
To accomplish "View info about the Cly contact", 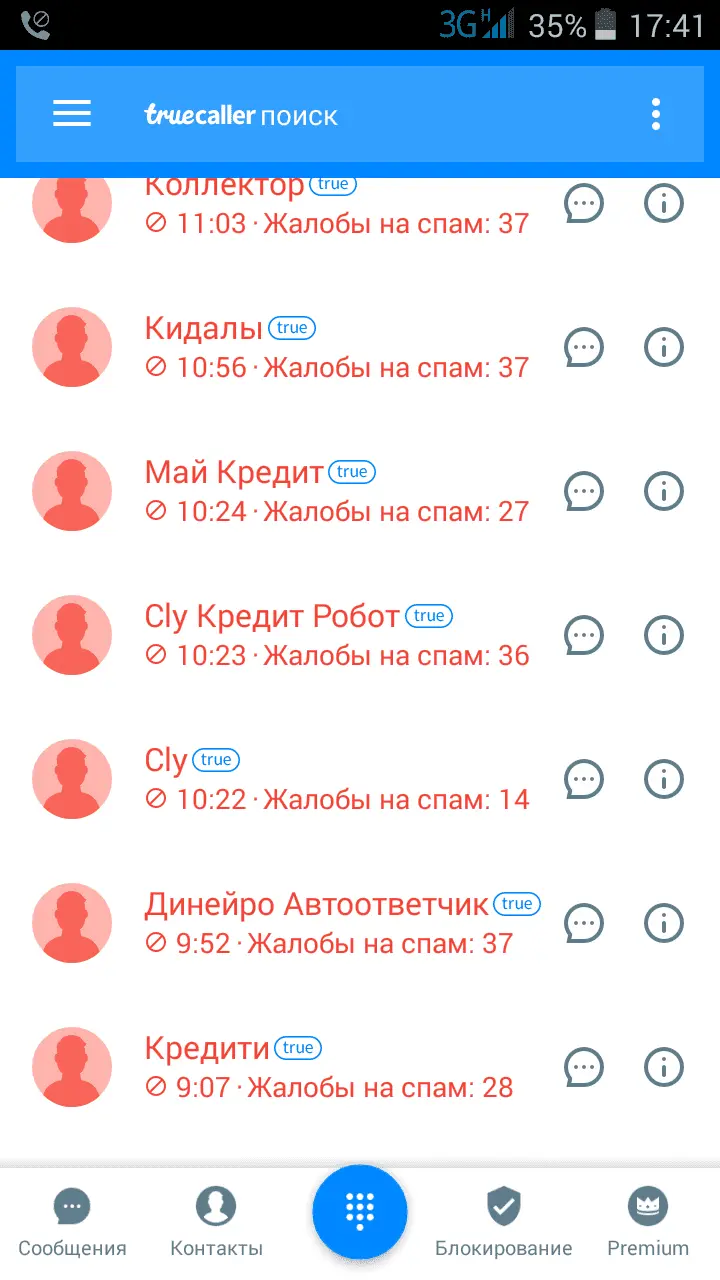I will (x=663, y=779).
